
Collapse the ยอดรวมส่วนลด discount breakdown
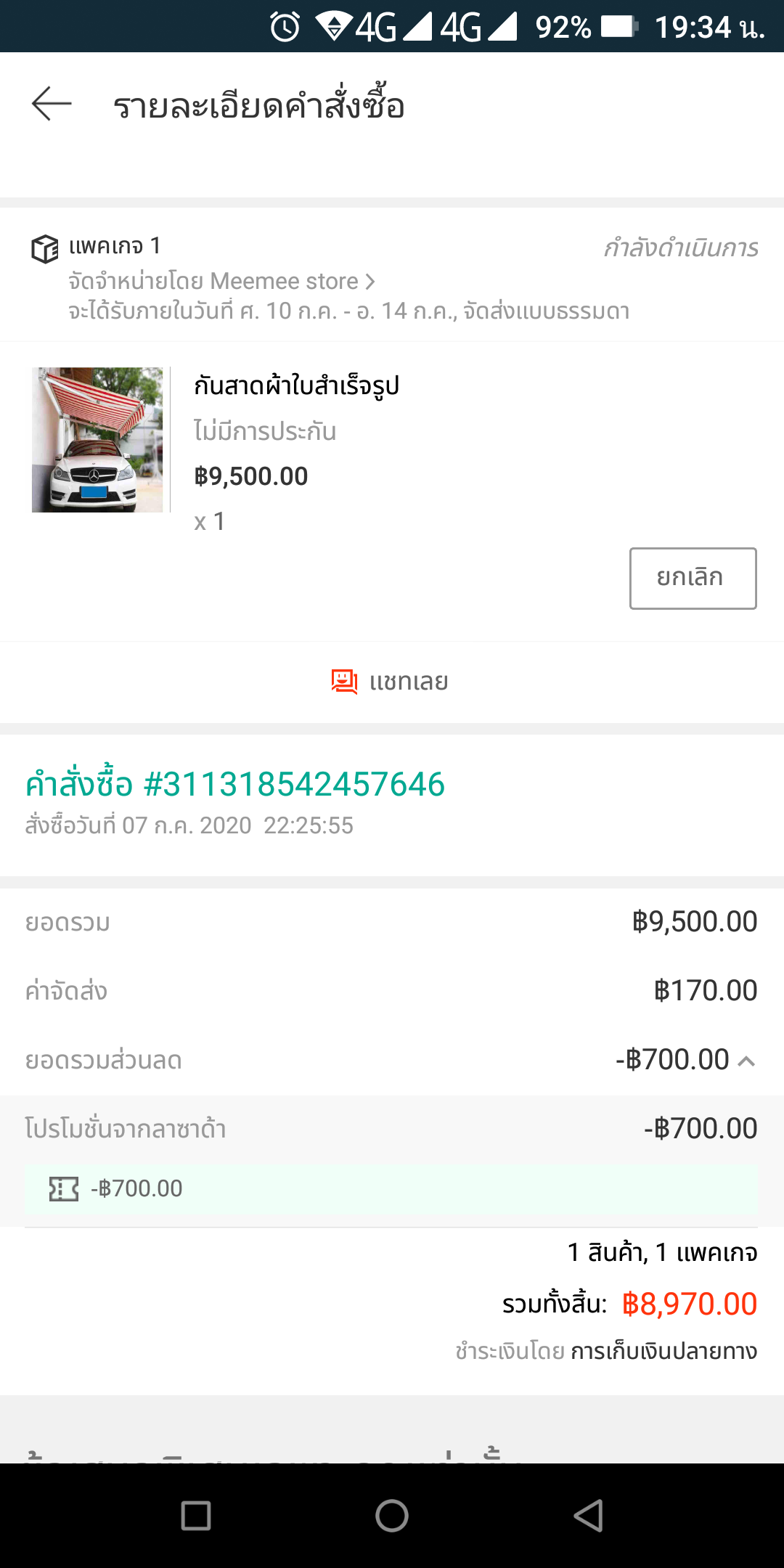(x=746, y=1061)
